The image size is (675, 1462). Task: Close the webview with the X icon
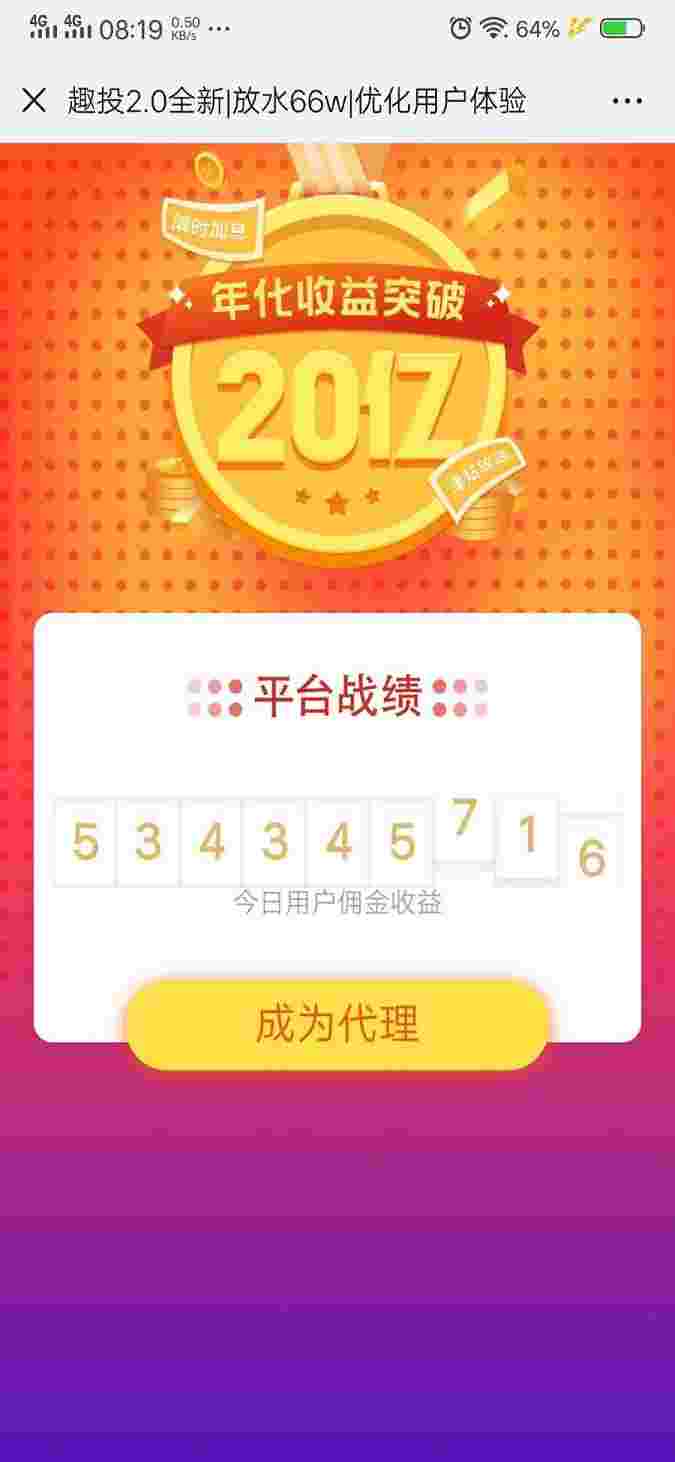[x=34, y=100]
